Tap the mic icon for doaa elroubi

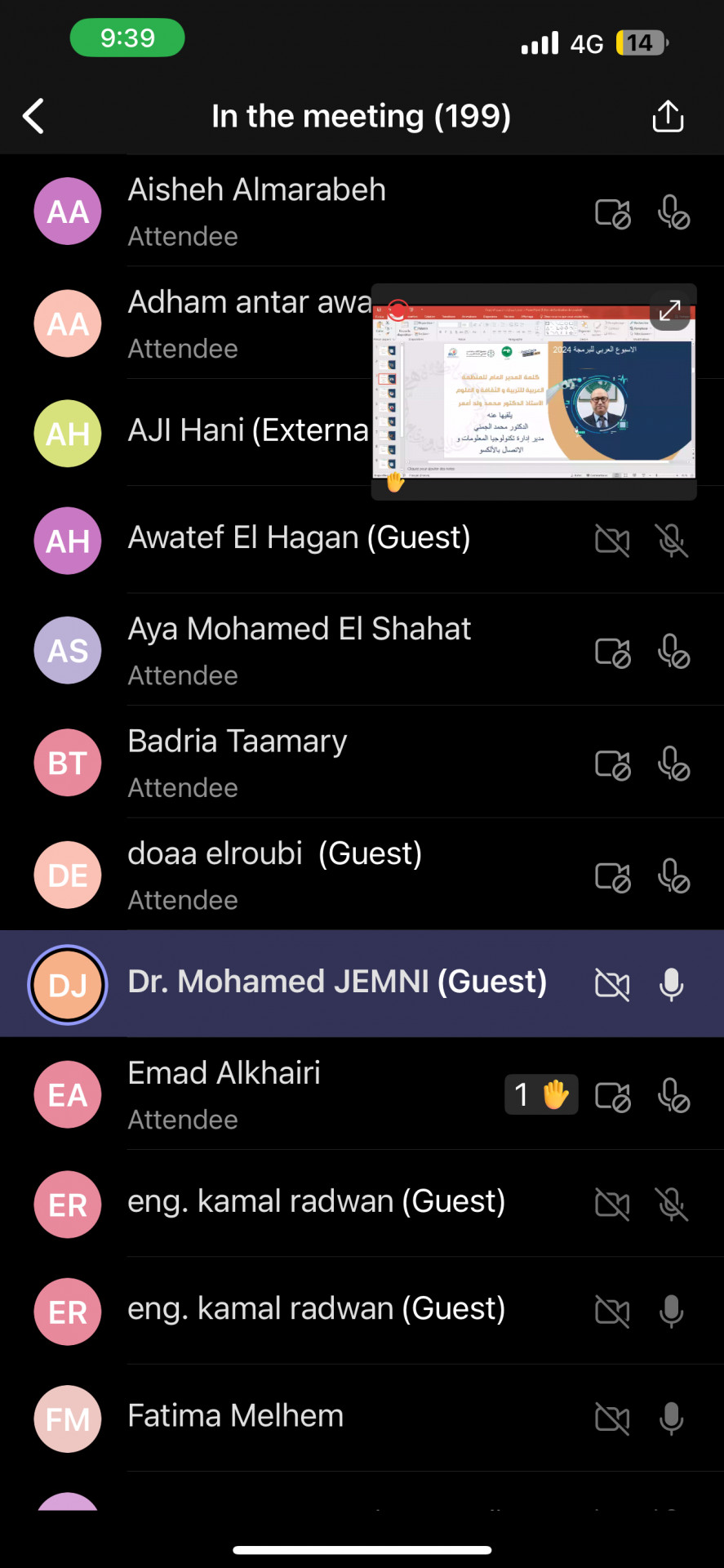click(673, 876)
